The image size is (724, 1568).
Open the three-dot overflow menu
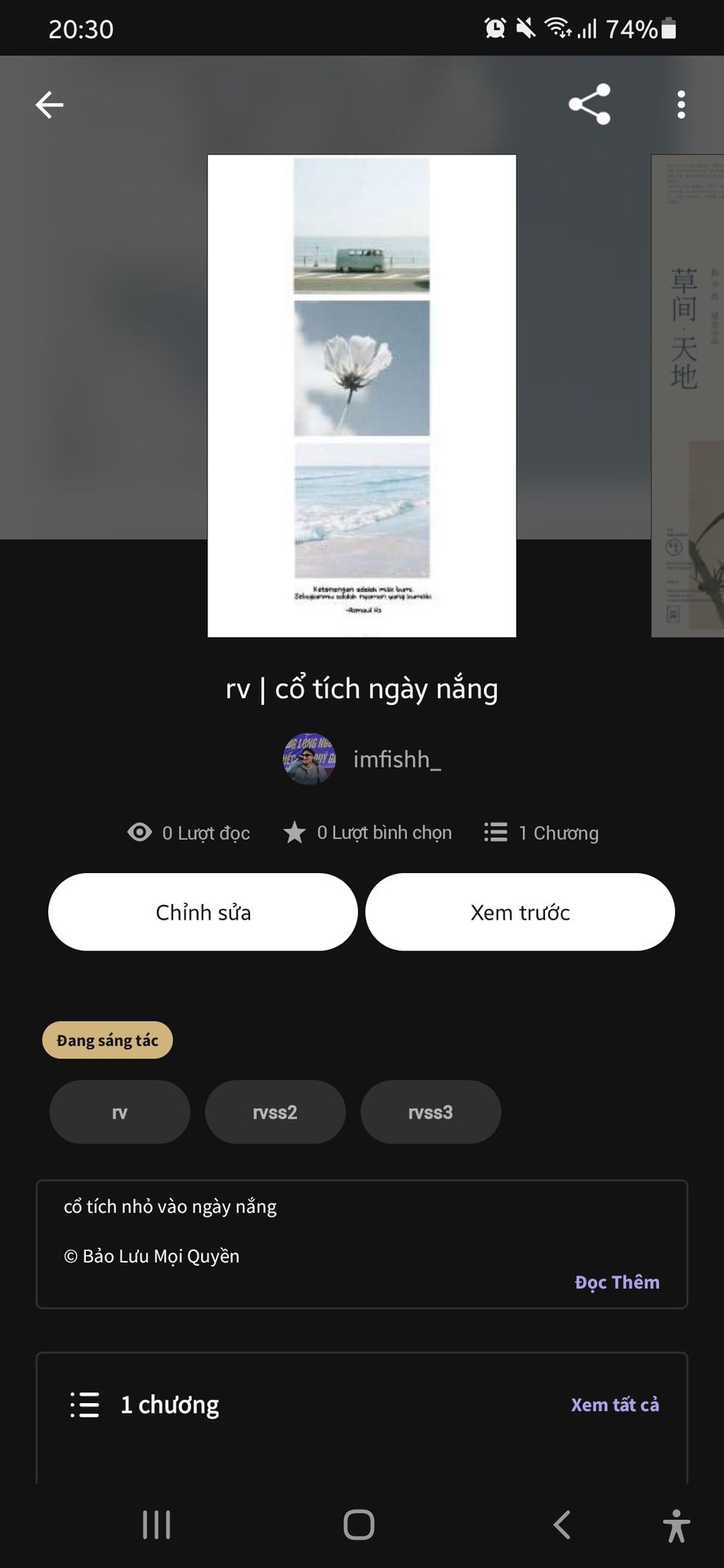(681, 105)
